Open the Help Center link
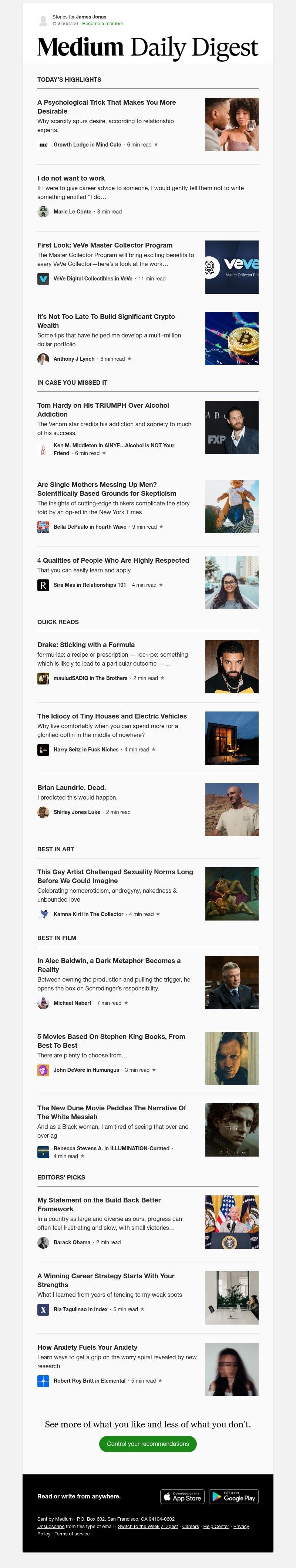This screenshot has height=1568, width=296. tap(216, 1527)
